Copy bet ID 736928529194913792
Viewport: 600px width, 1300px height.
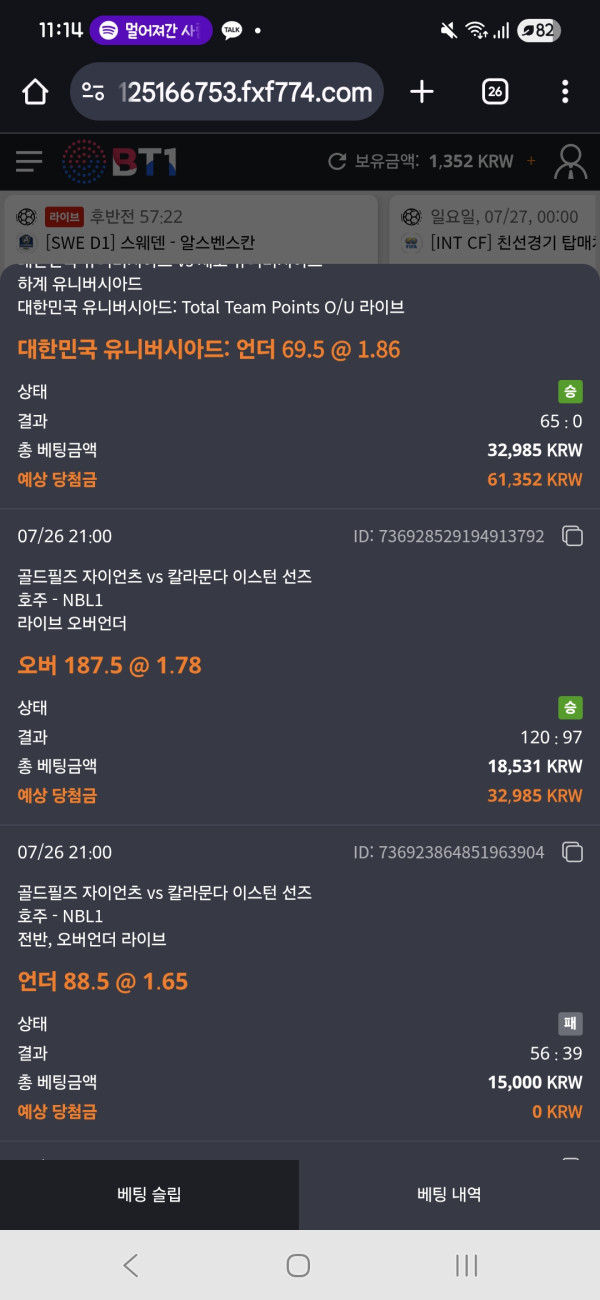pos(572,536)
